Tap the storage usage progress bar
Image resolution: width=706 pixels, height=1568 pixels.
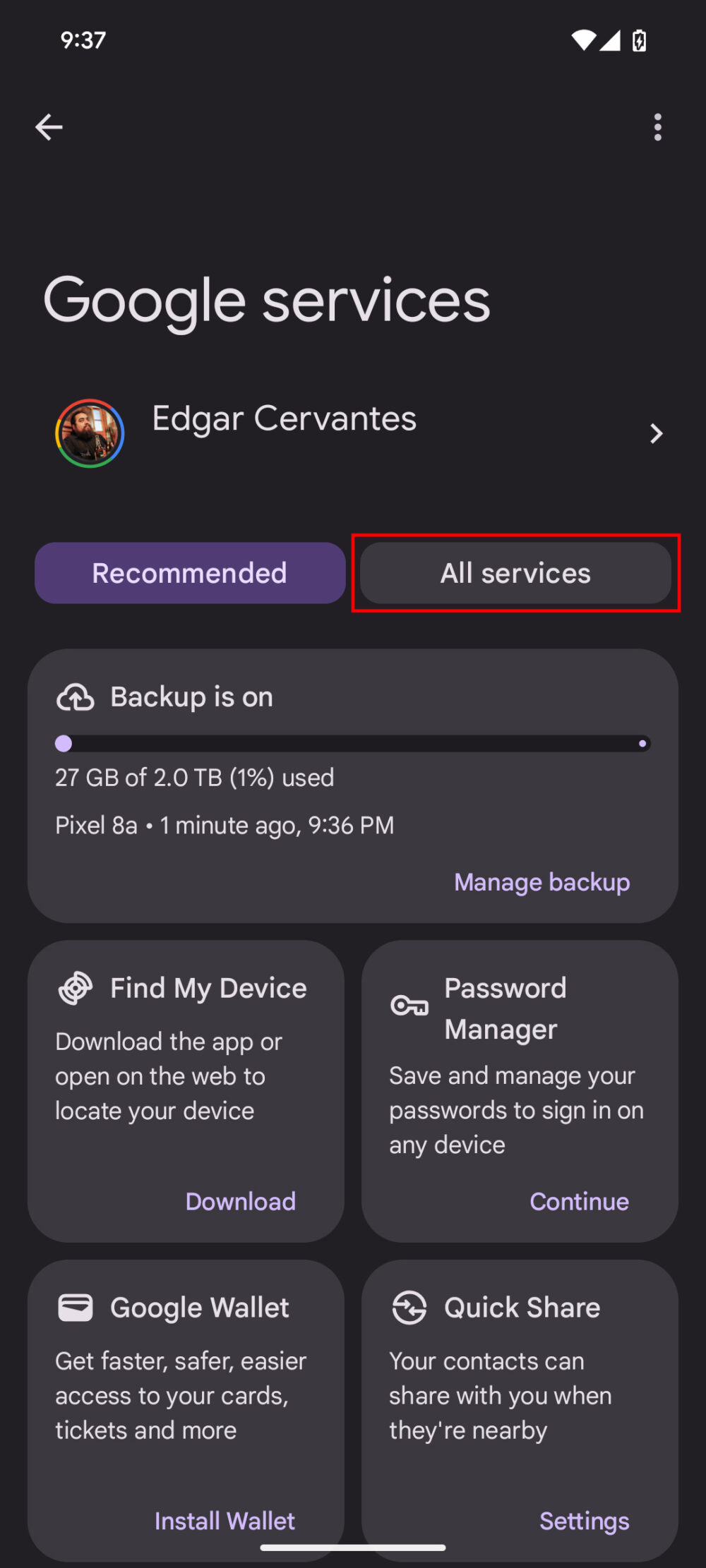[x=353, y=742]
